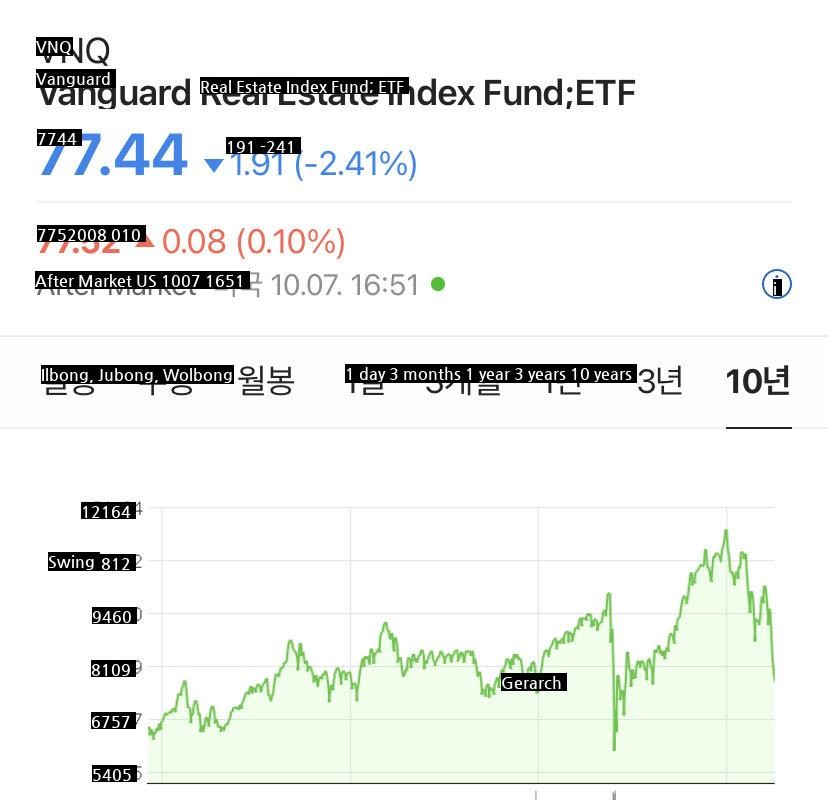The width and height of the screenshot is (828, 800).
Task: Switch to the 월봉 monthly candle tab
Action: tap(266, 381)
